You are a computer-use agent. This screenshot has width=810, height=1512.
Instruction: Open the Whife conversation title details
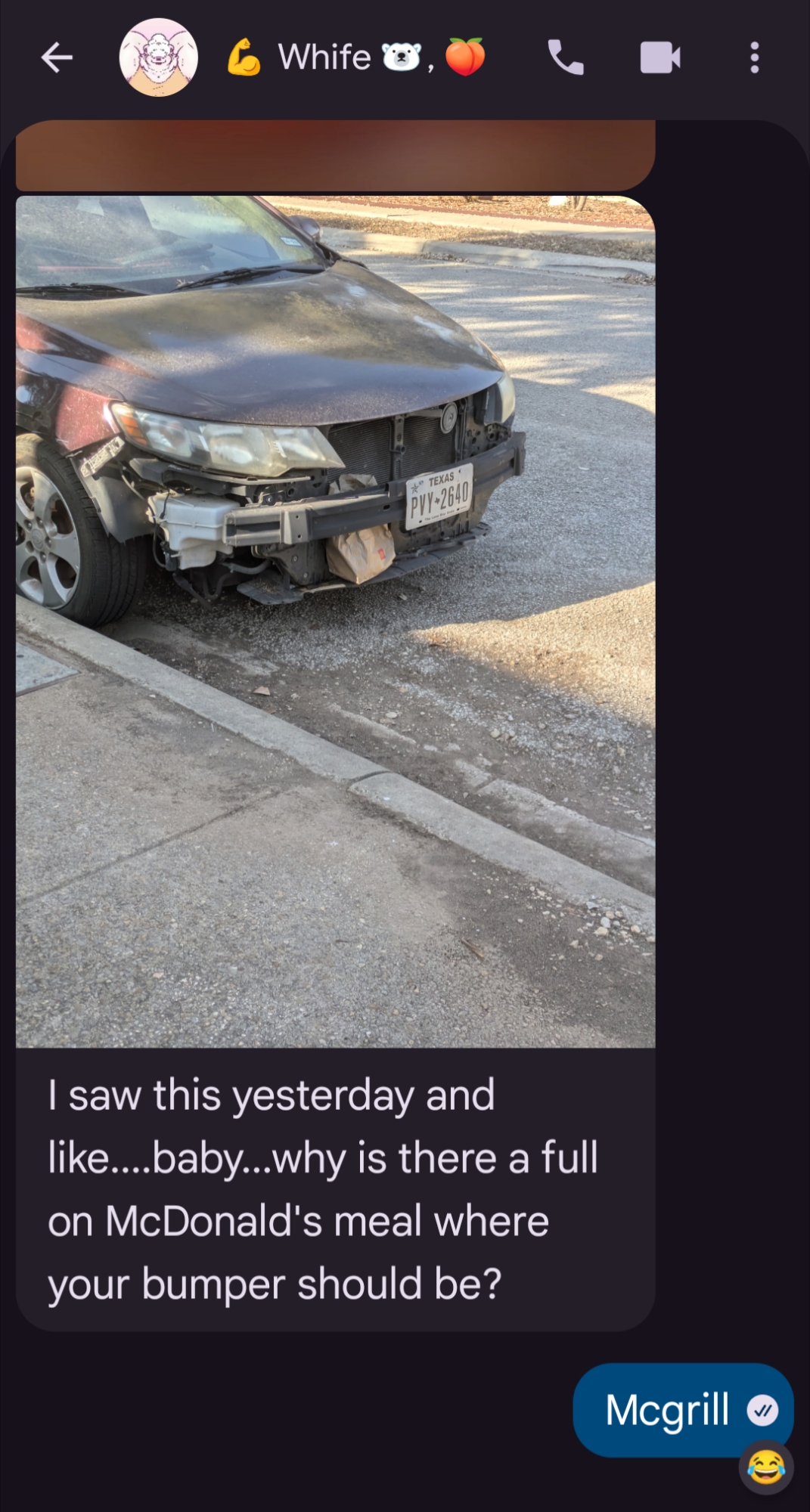355,57
